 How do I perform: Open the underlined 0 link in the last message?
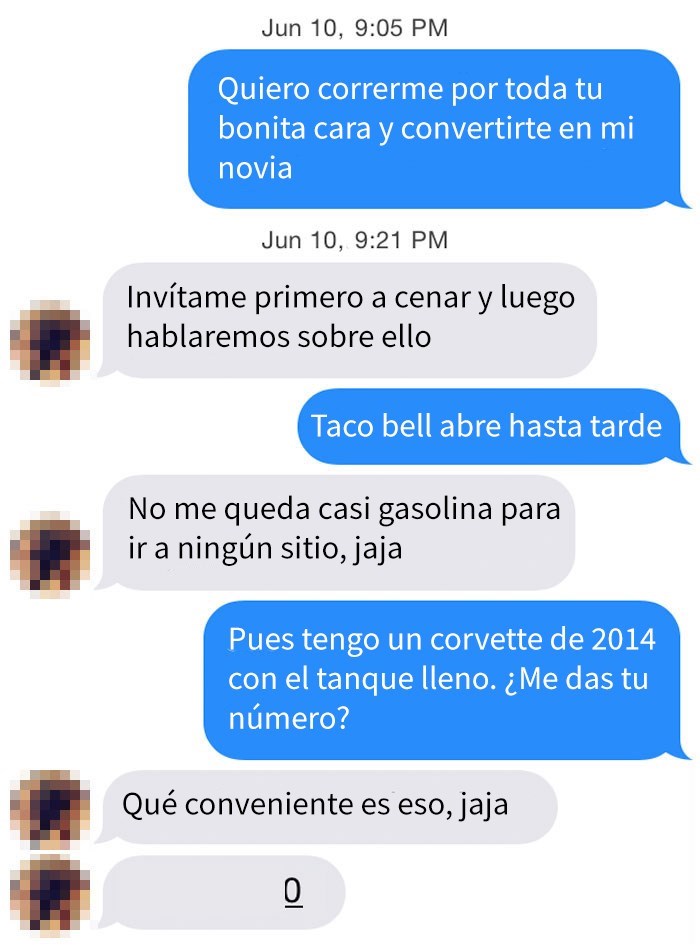click(x=292, y=889)
